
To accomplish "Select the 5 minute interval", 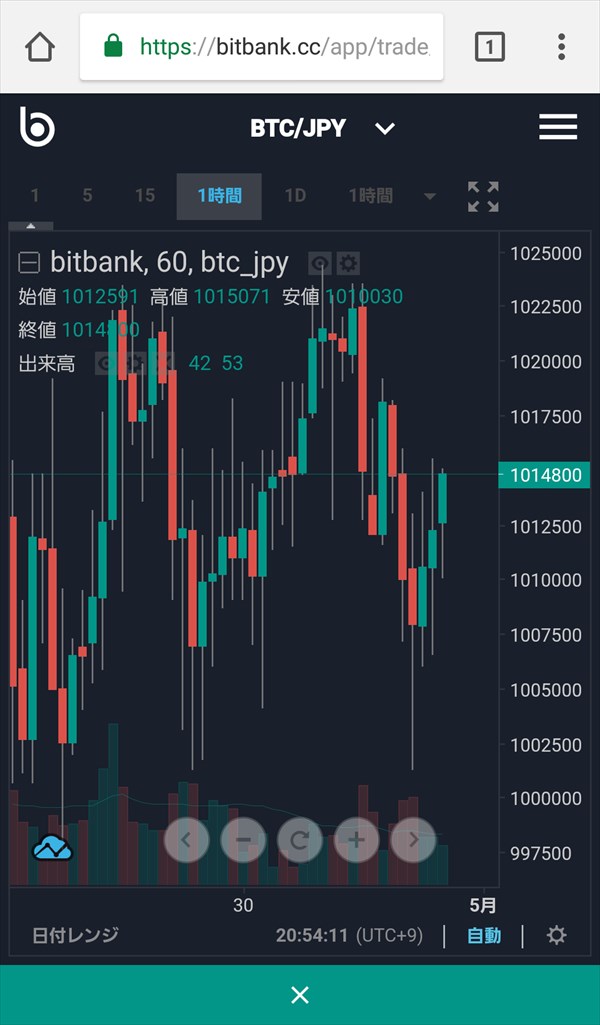I will click(87, 195).
